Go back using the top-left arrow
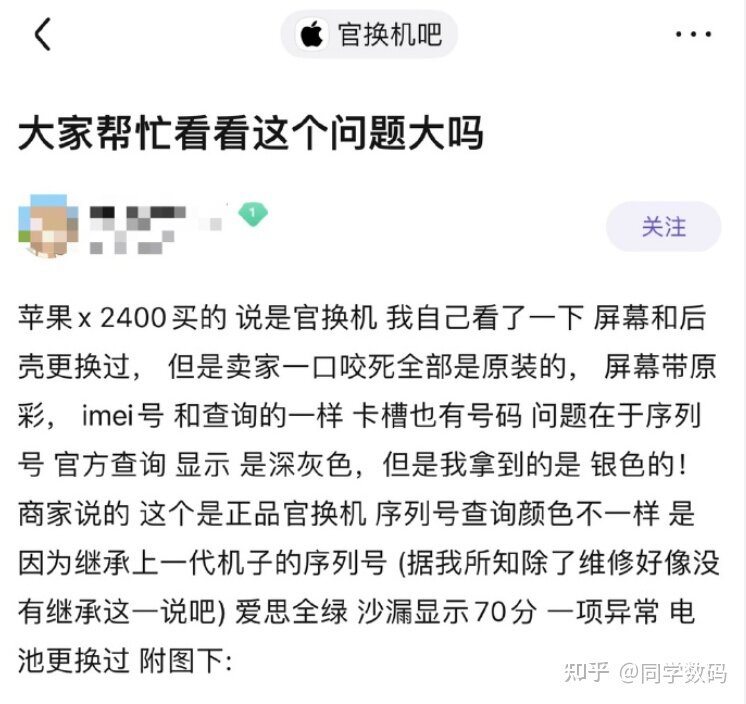Screen dimensions: 746x704 point(42,35)
